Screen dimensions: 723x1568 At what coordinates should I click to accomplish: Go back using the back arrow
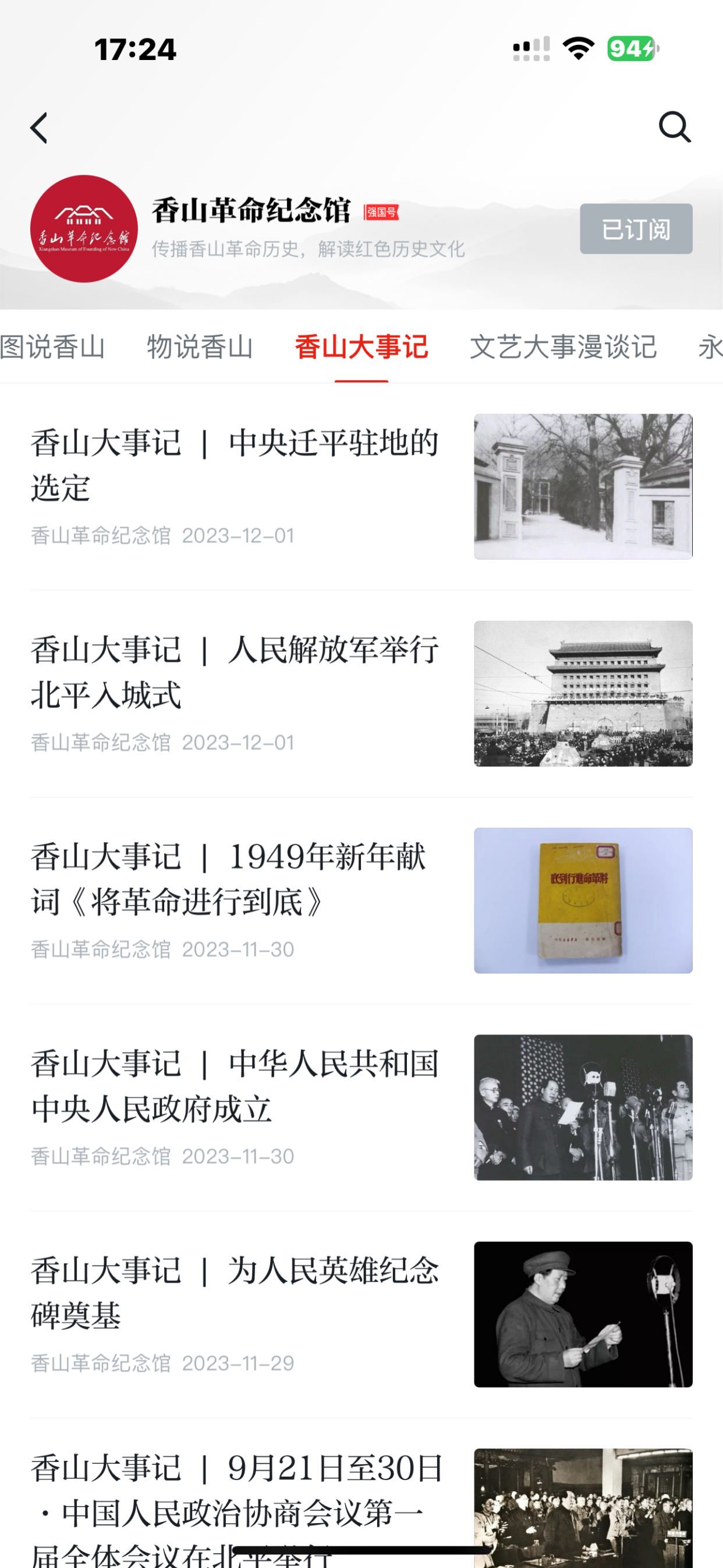tap(39, 128)
